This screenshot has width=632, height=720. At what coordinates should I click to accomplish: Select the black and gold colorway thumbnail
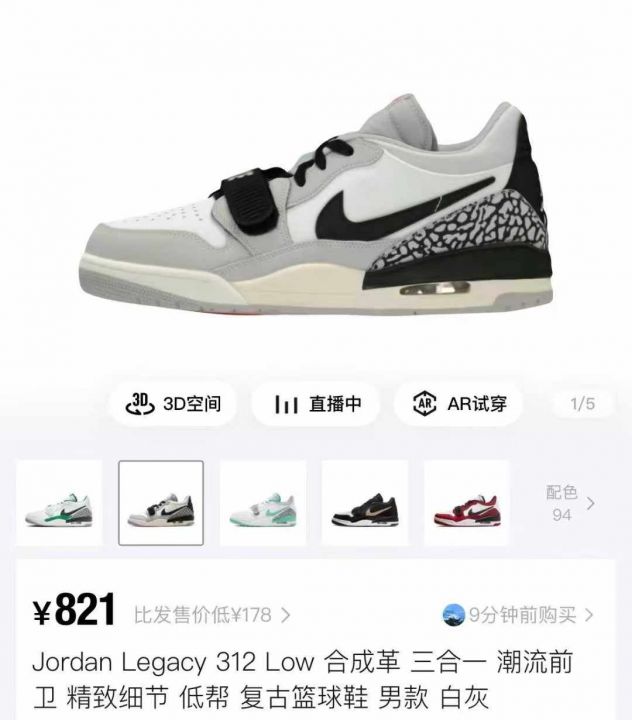[x=365, y=503]
